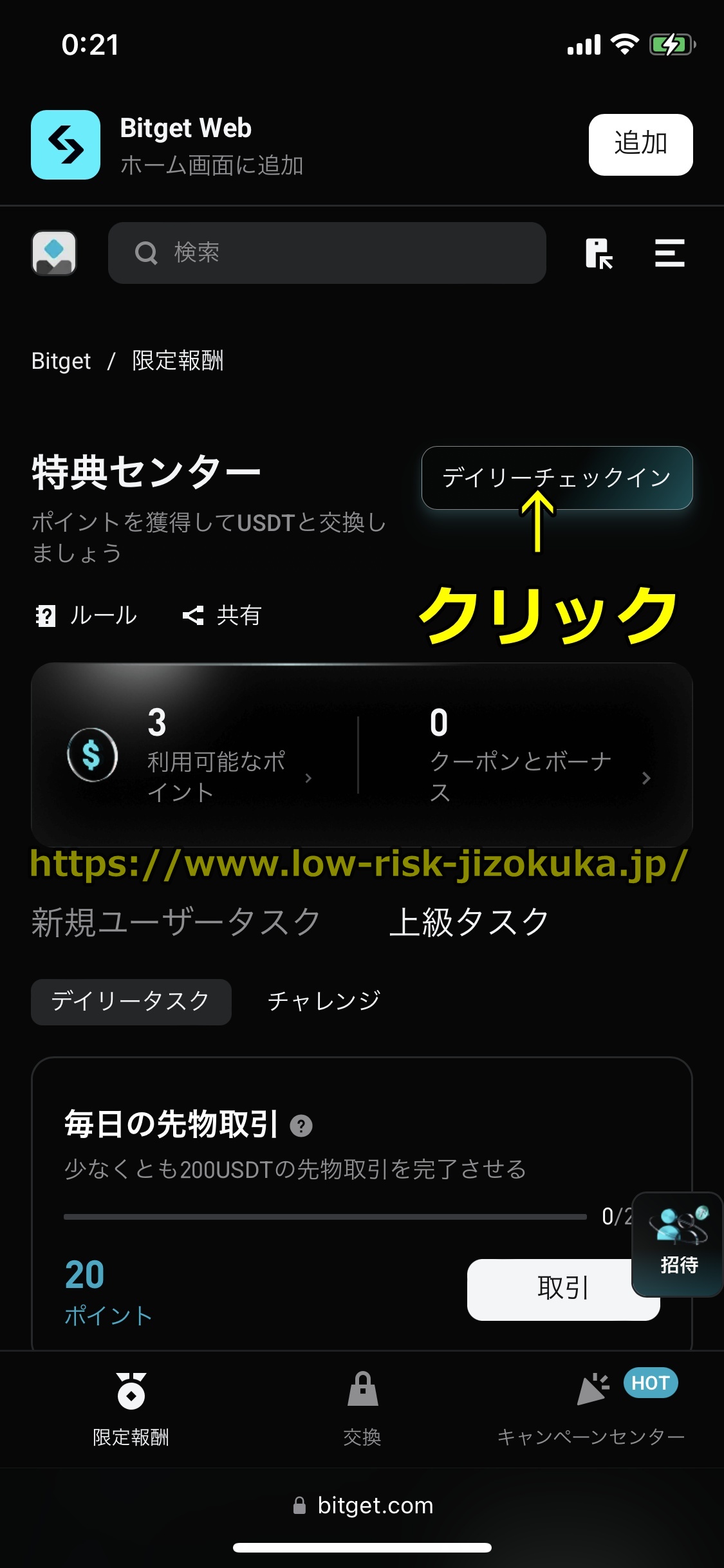Switch to 上級タスク tab
Image resolution: width=724 pixels, height=1568 pixels.
click(x=469, y=922)
